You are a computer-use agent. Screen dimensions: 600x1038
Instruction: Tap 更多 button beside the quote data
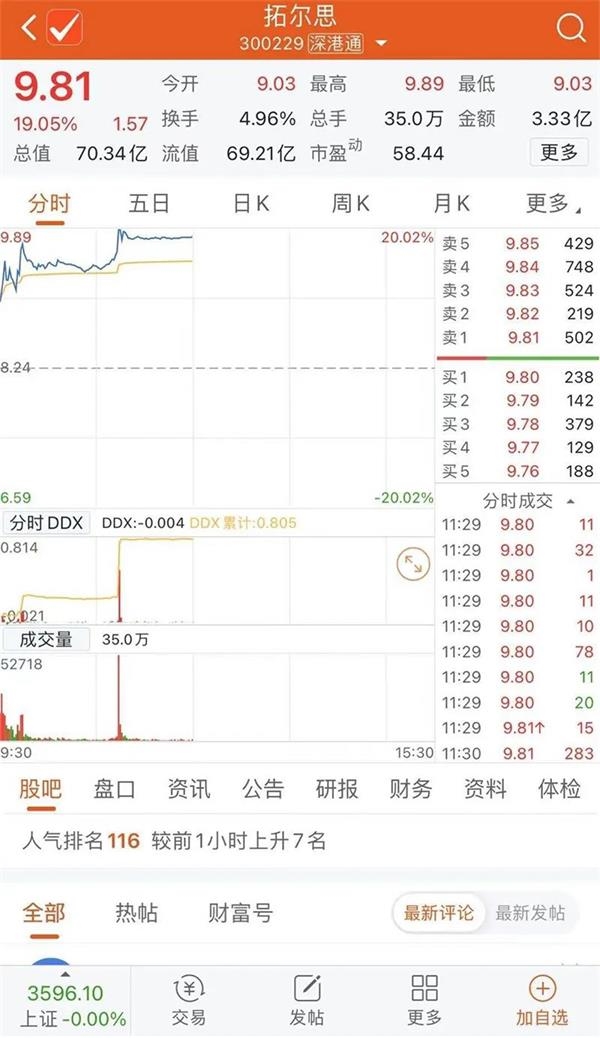pos(559,152)
